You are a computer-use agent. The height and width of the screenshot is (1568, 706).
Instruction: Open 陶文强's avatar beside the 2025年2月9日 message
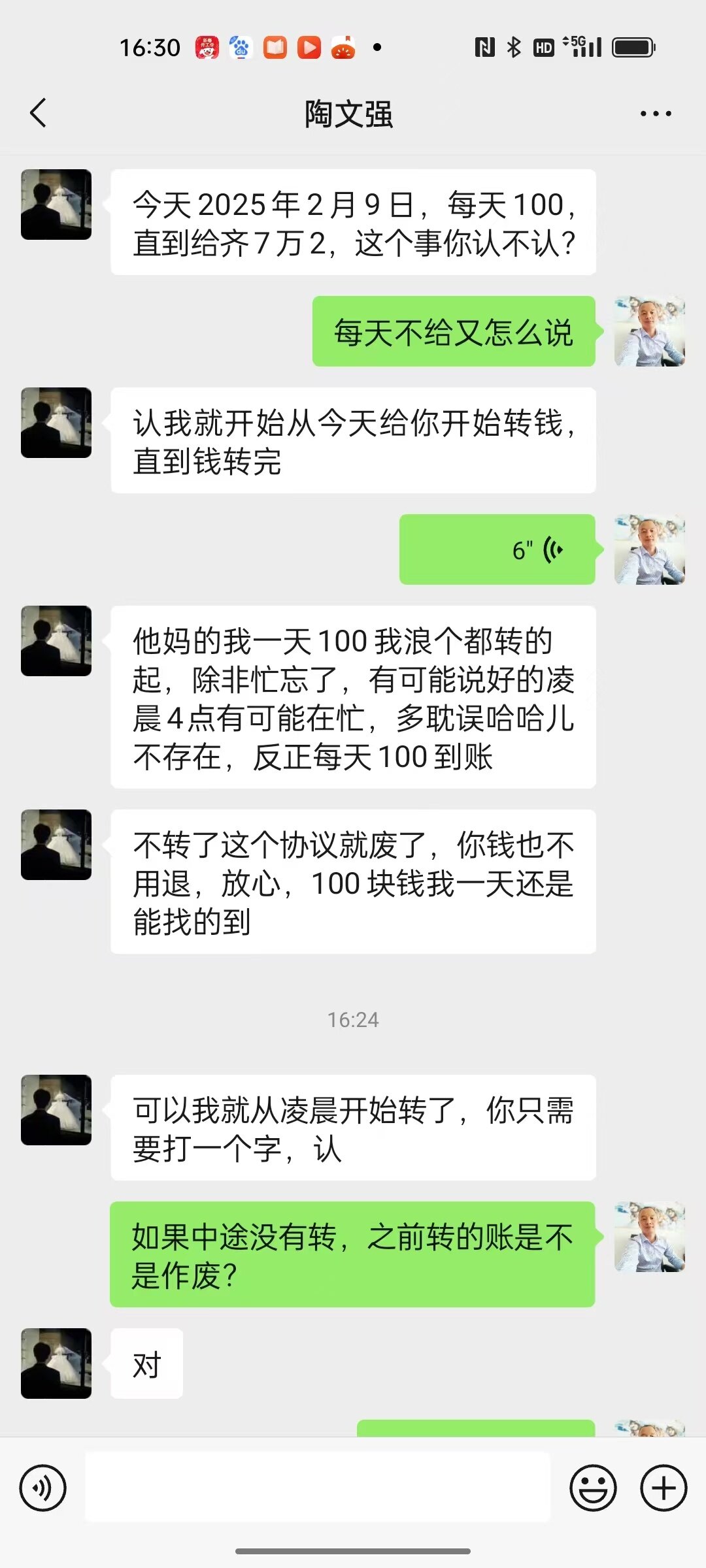coord(56,204)
